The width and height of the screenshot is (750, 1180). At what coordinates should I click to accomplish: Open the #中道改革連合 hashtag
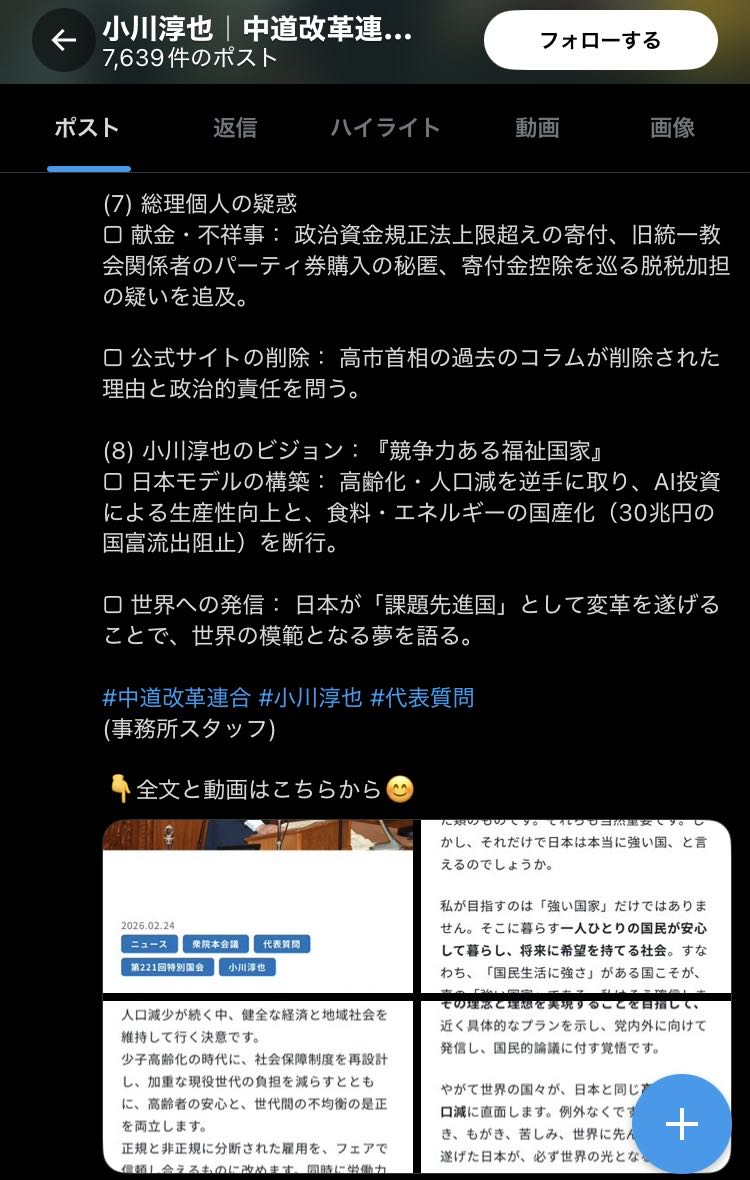[x=176, y=698]
